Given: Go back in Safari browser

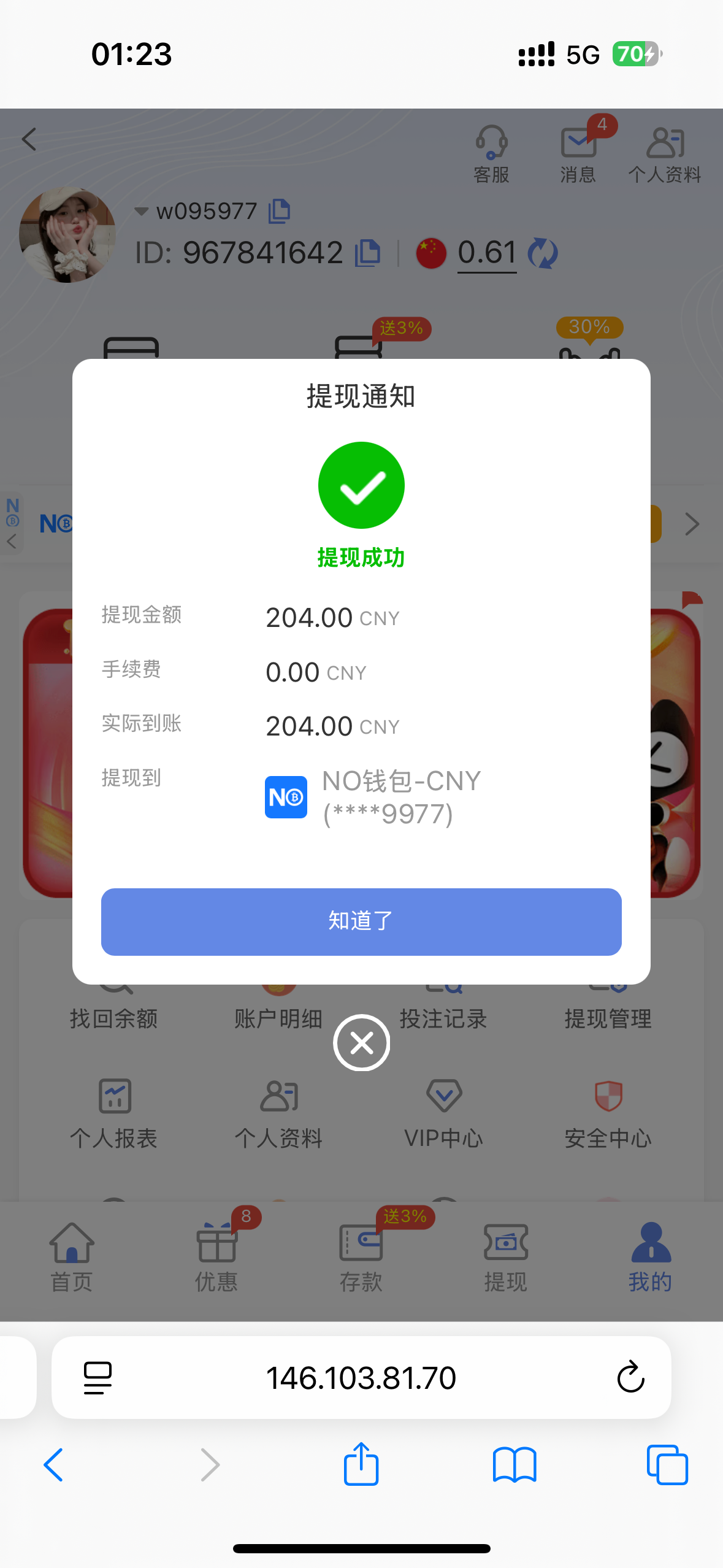Looking at the screenshot, I should [x=54, y=1465].
